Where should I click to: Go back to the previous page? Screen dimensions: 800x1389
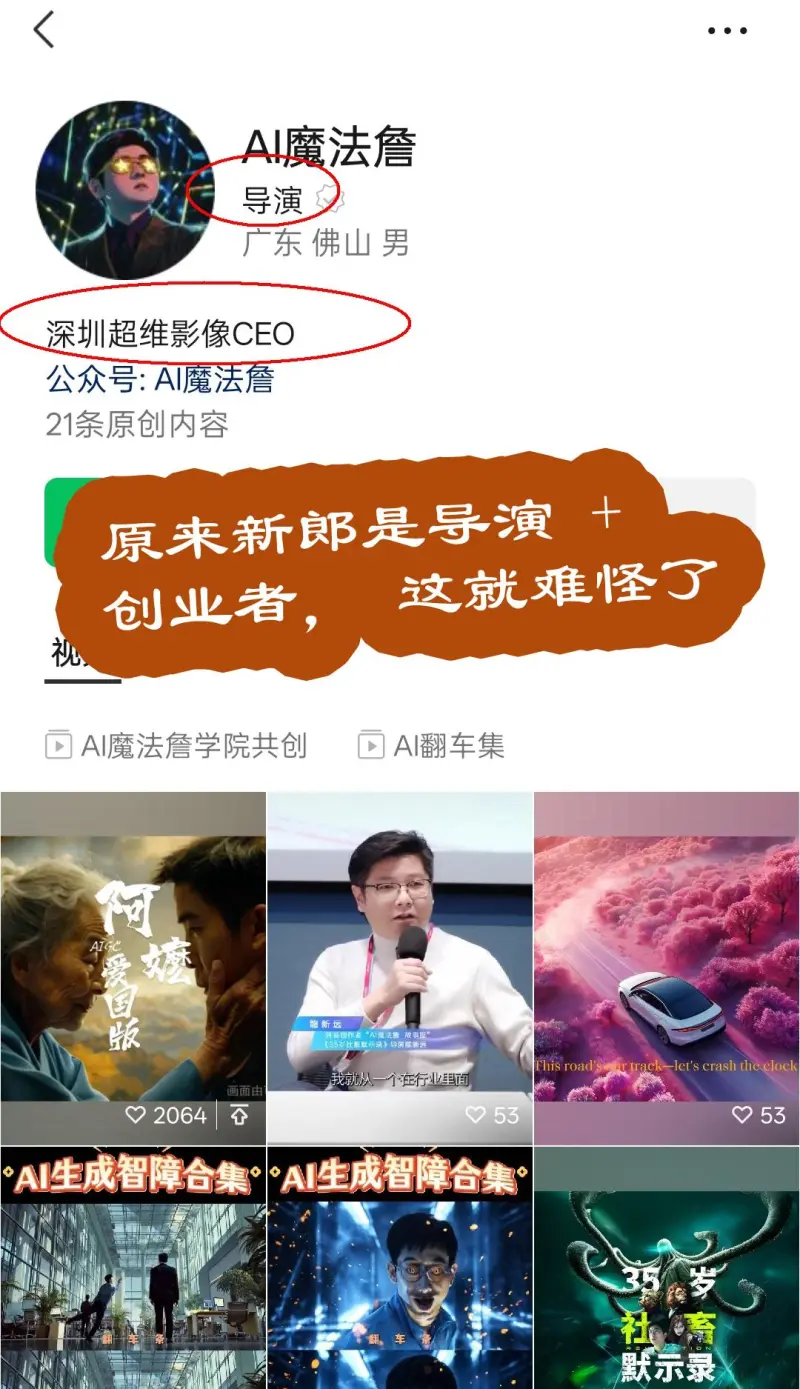43,30
